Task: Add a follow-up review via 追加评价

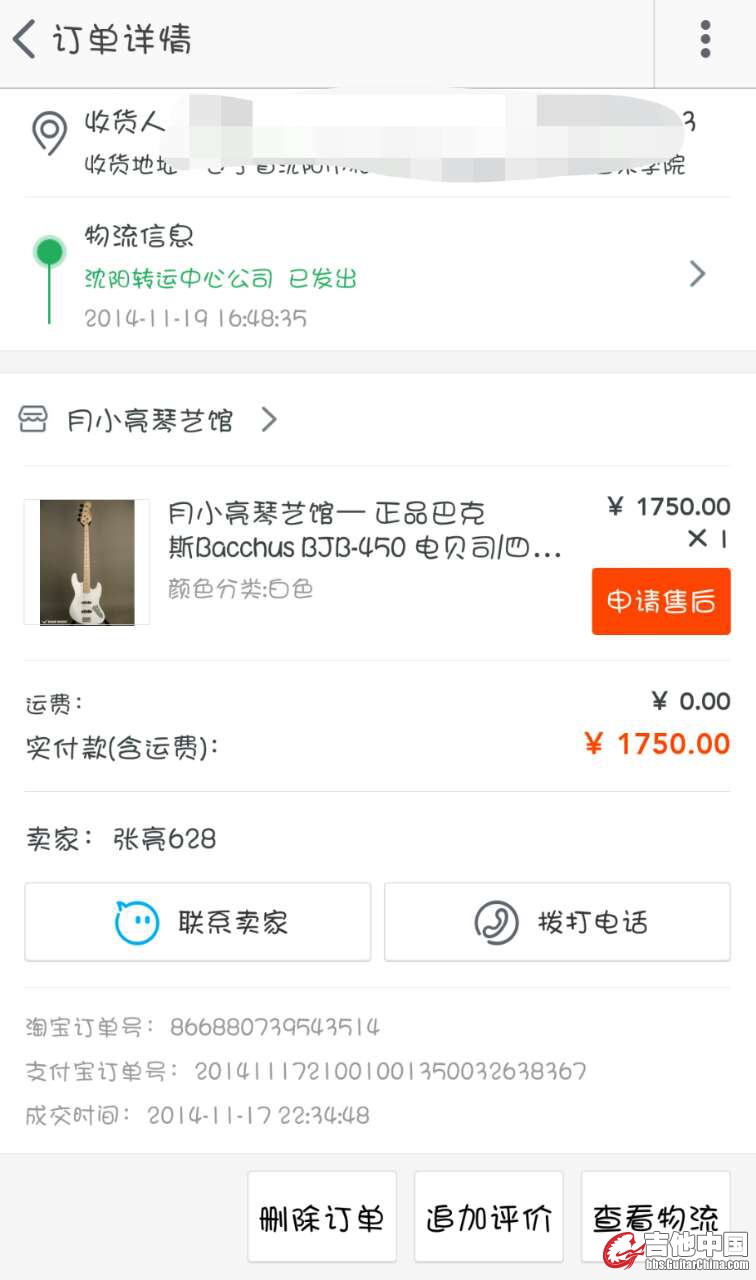Action: coord(489,1218)
